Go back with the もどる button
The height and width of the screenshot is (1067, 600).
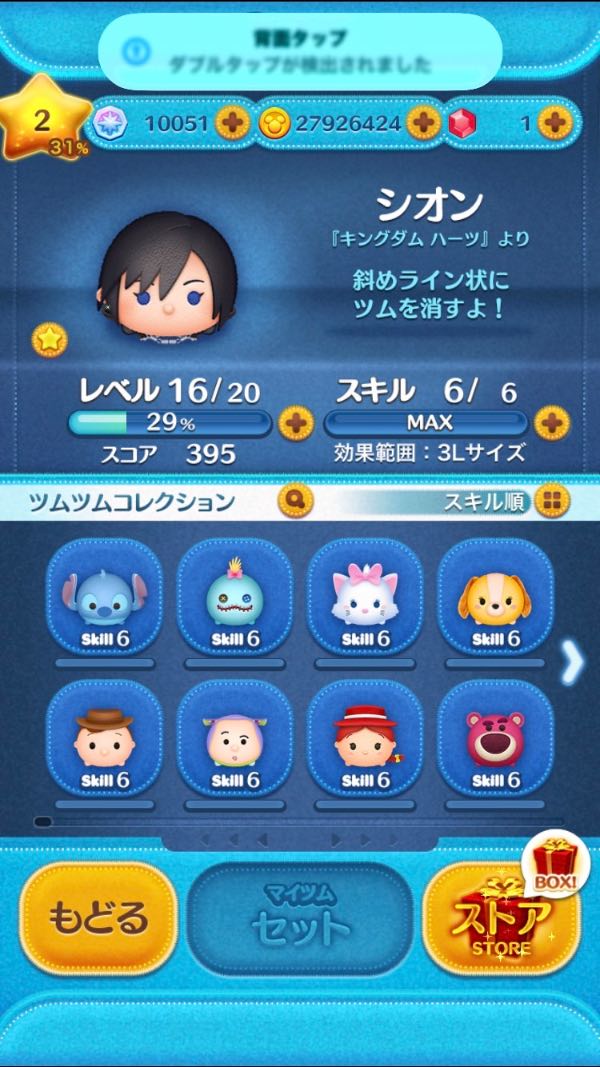pyautogui.click(x=98, y=917)
